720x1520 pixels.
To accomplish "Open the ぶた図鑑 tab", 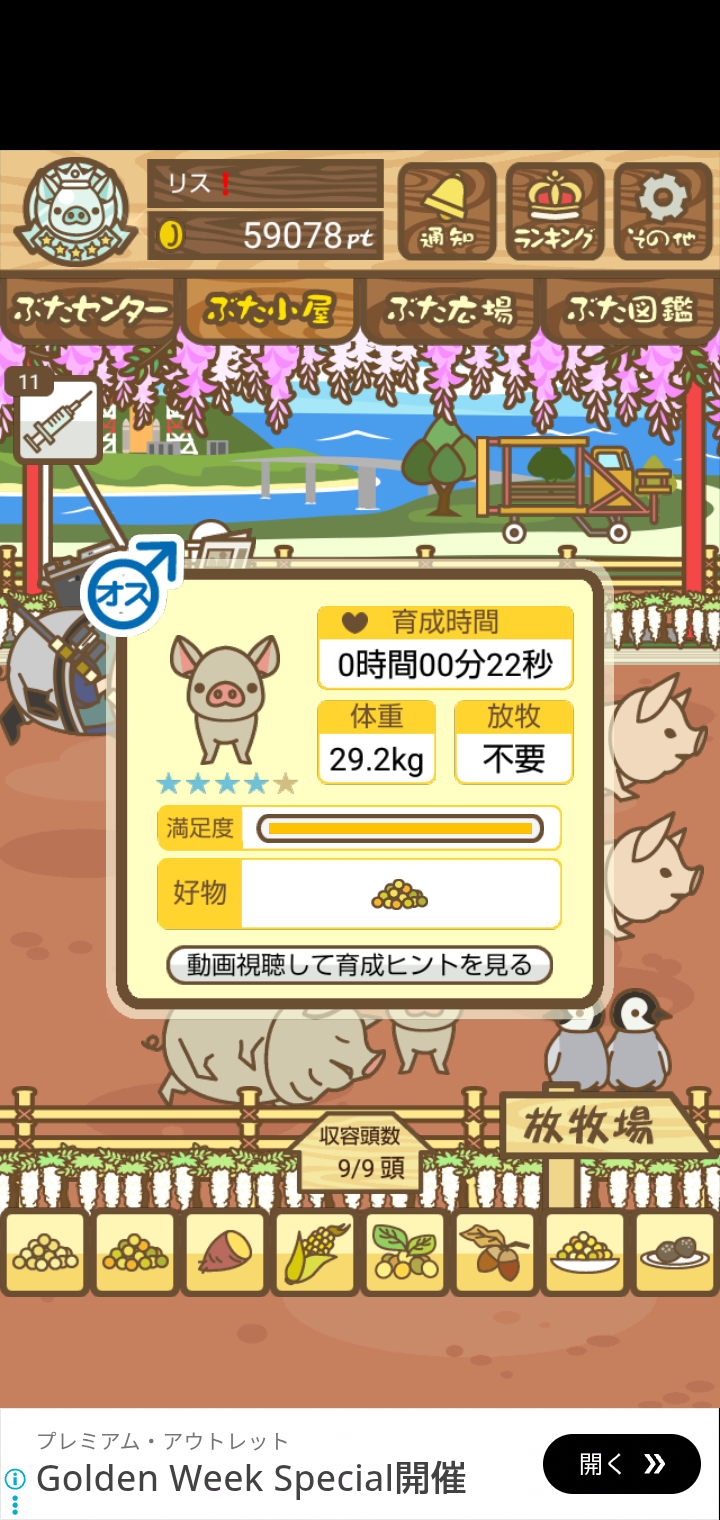I will [630, 309].
